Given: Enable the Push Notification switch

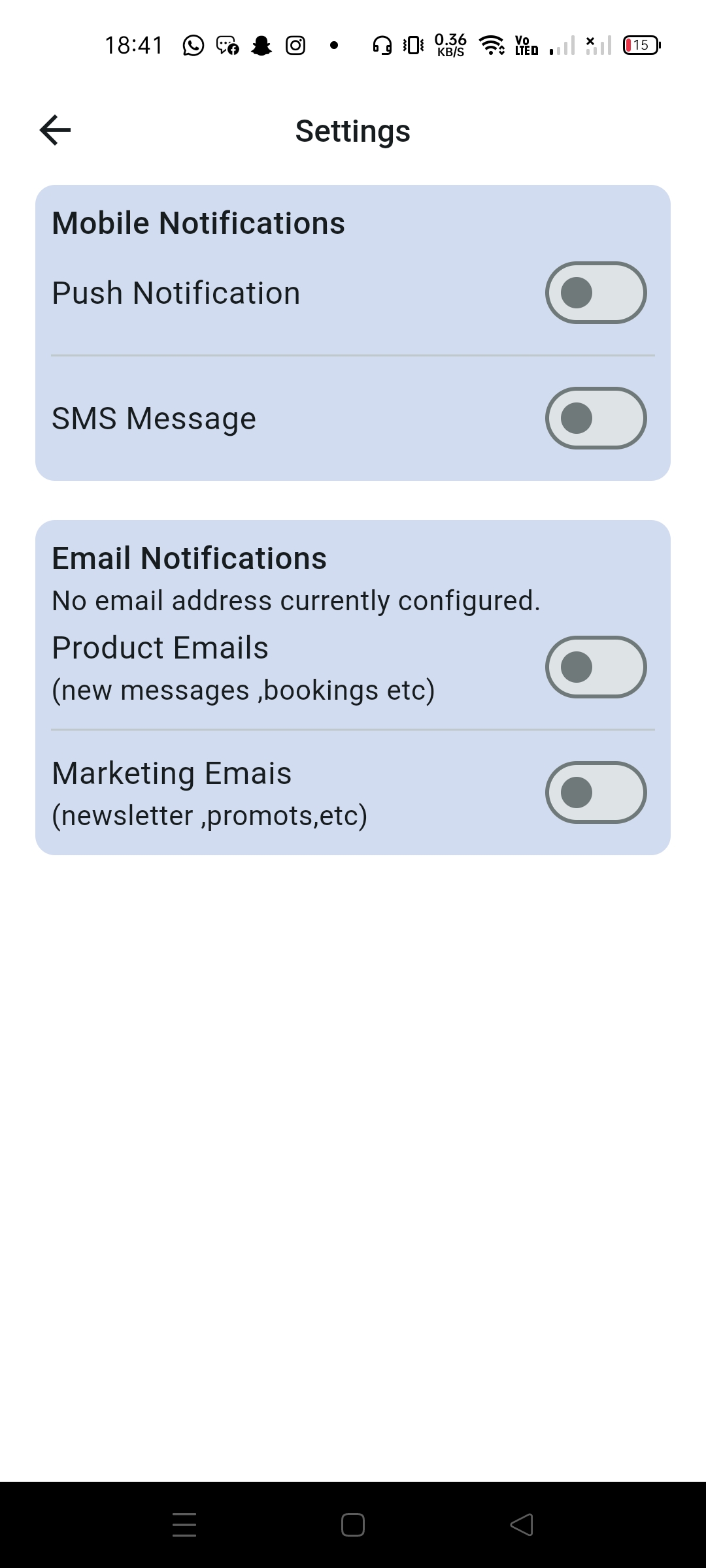Looking at the screenshot, I should coord(596,293).
